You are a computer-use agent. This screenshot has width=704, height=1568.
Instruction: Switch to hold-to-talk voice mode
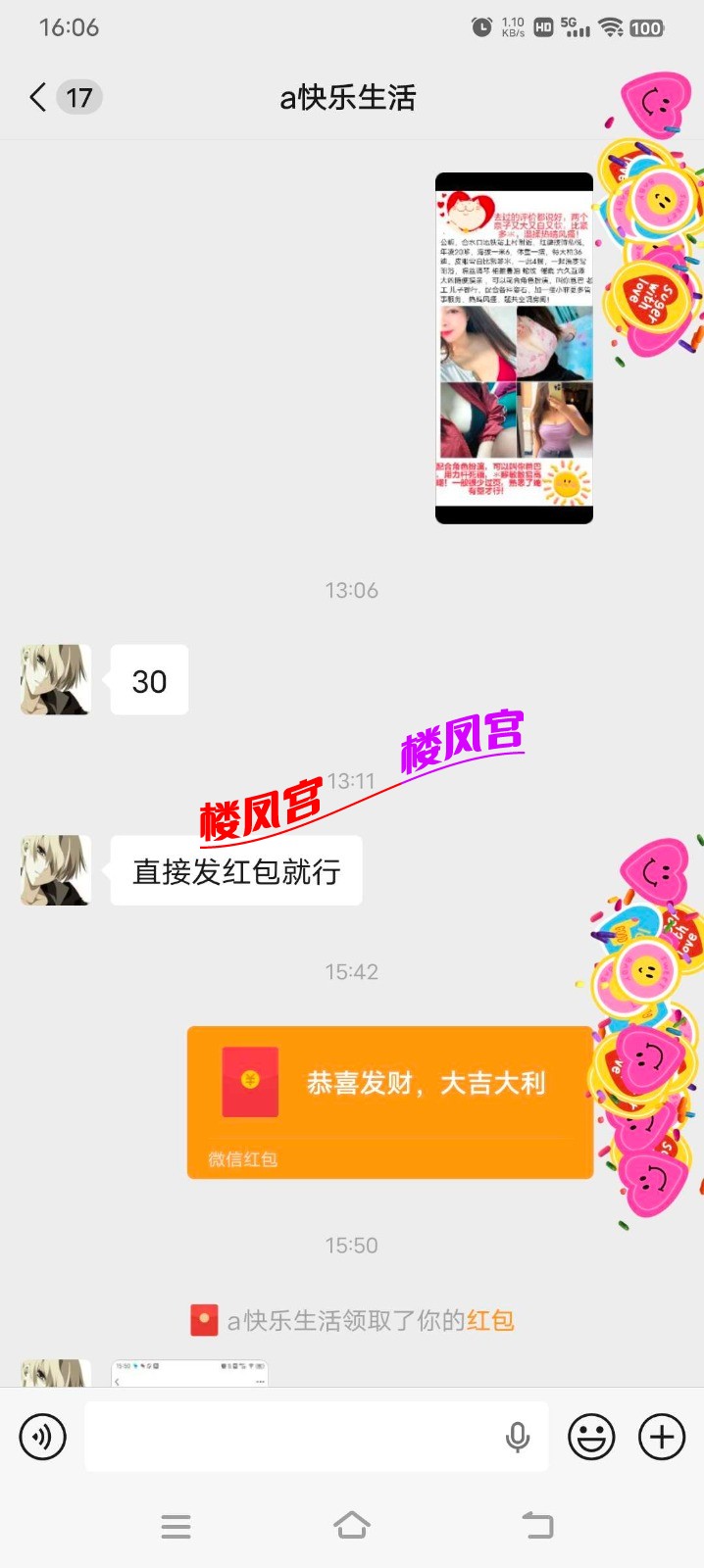click(x=43, y=1437)
